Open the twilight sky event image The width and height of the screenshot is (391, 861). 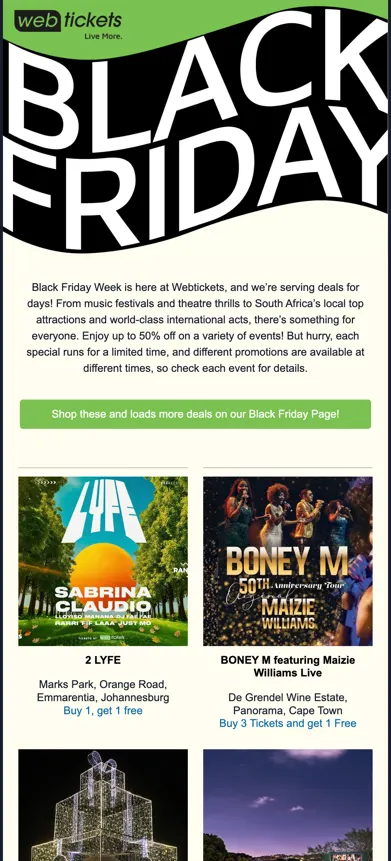288,805
